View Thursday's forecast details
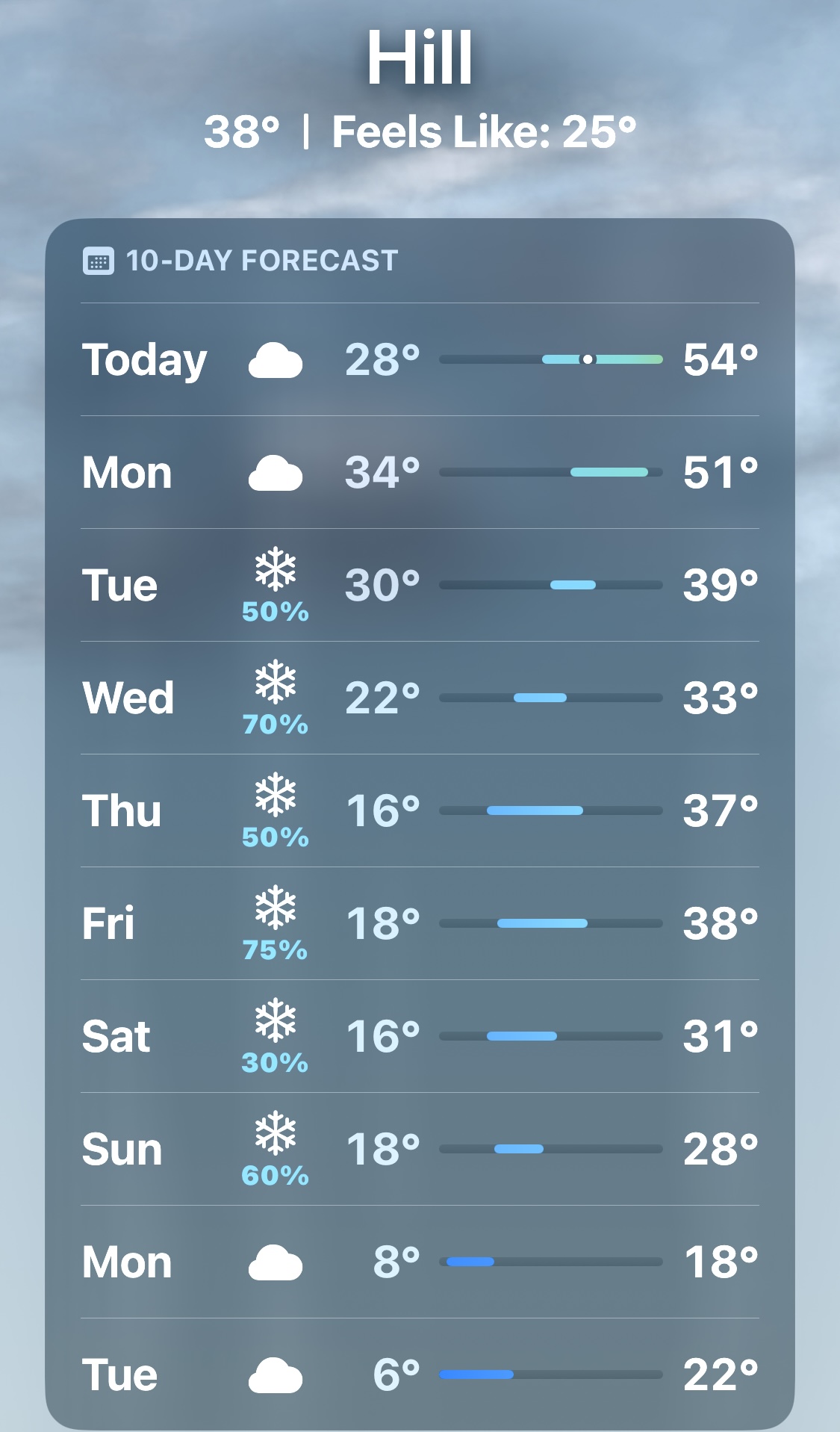The image size is (840, 1432). coord(420,810)
